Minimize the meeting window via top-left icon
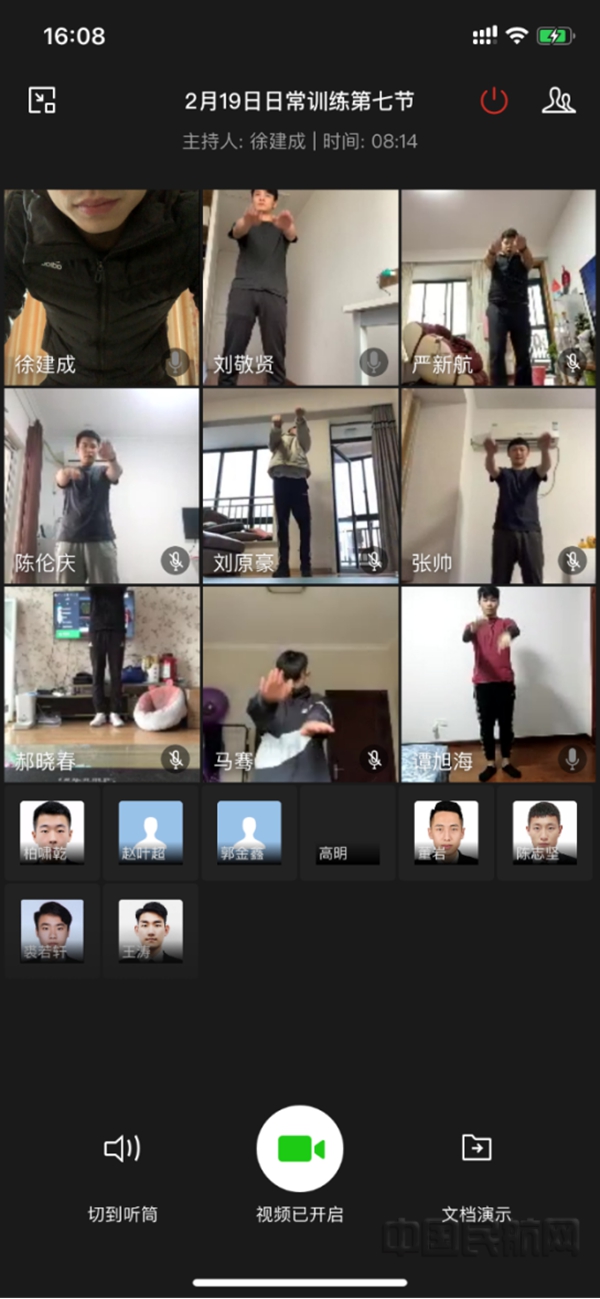The height and width of the screenshot is (1299, 600). pyautogui.click(x=42, y=101)
